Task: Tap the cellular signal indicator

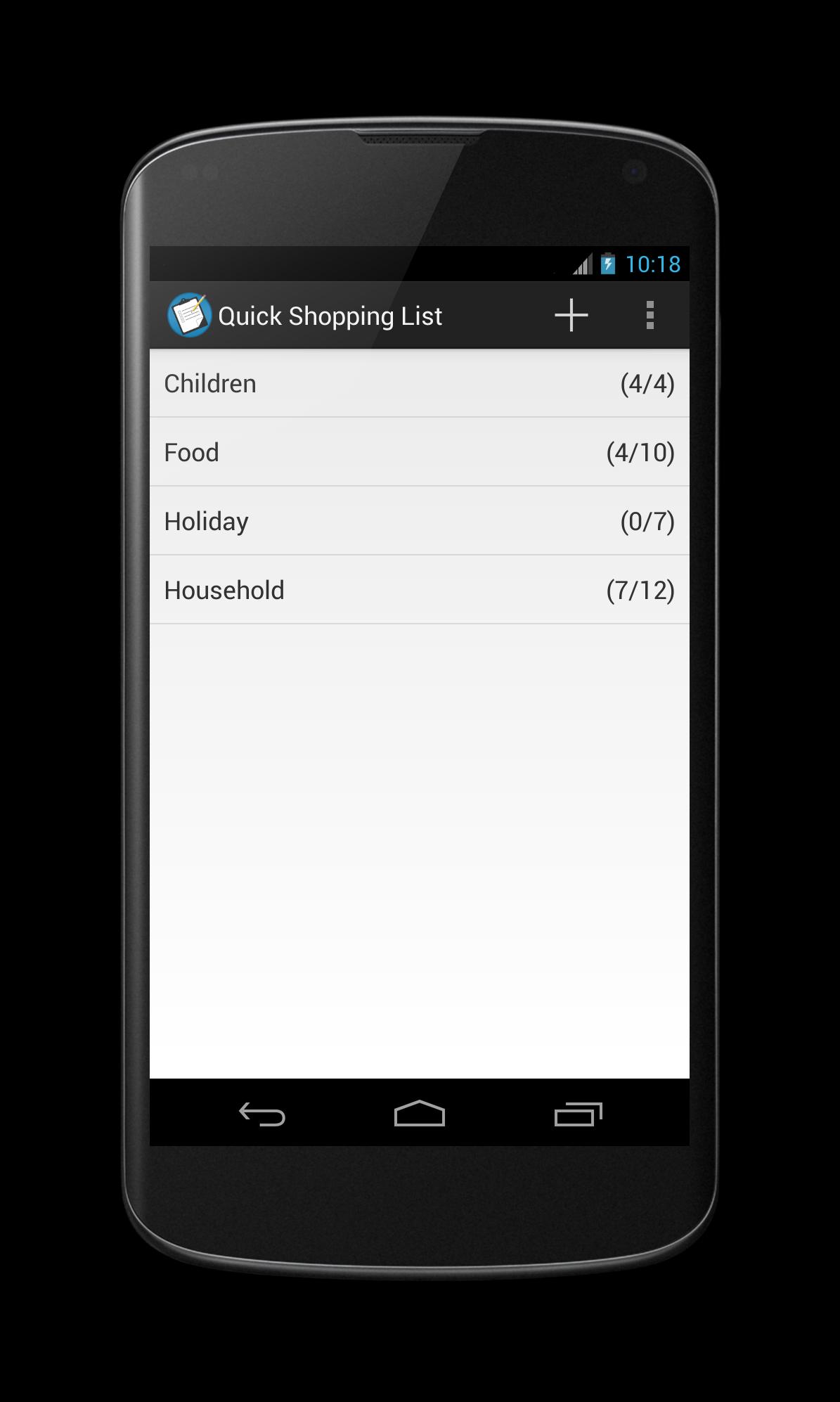Action: 582,264
